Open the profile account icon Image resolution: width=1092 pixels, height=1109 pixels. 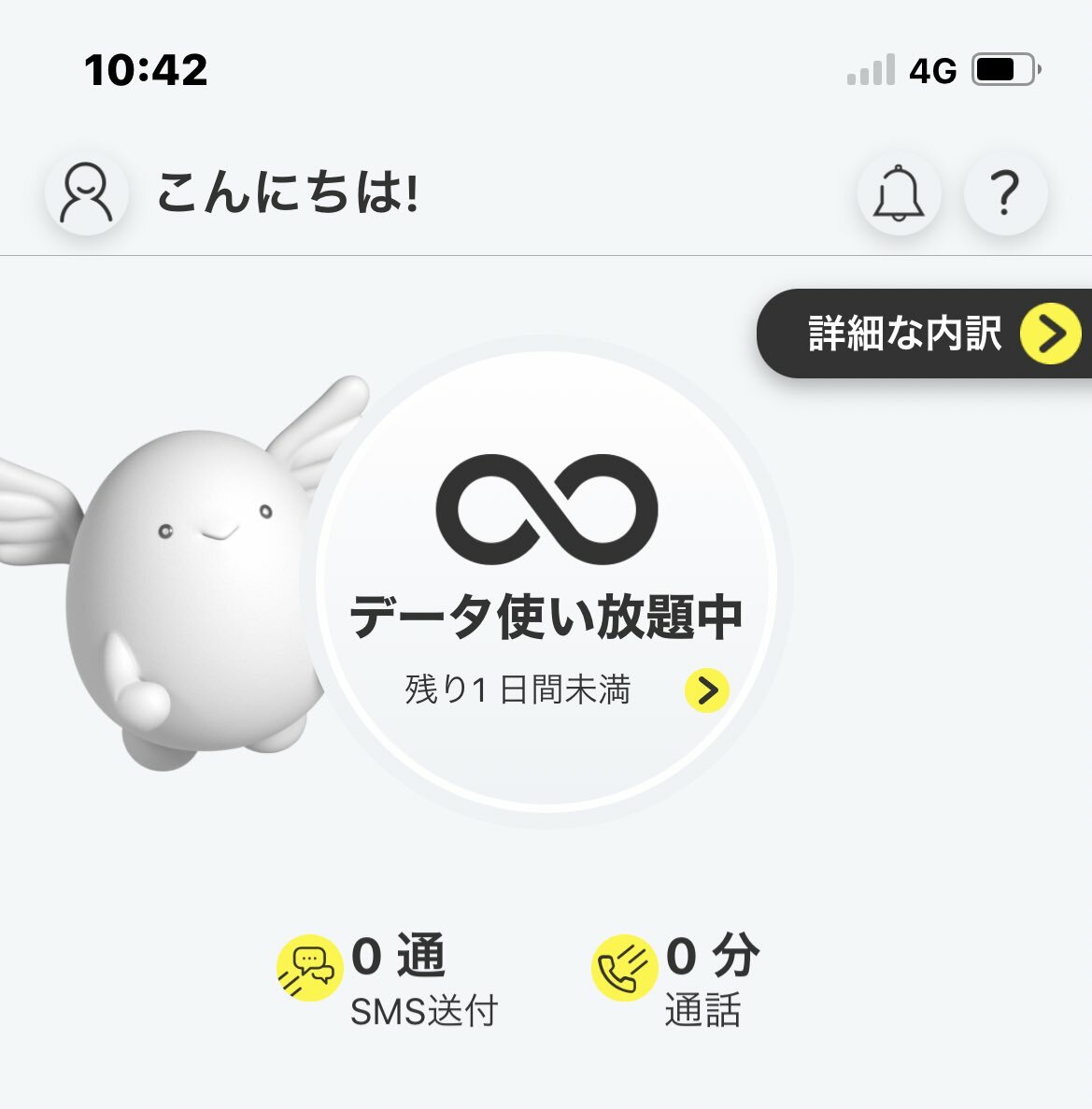[x=86, y=193]
